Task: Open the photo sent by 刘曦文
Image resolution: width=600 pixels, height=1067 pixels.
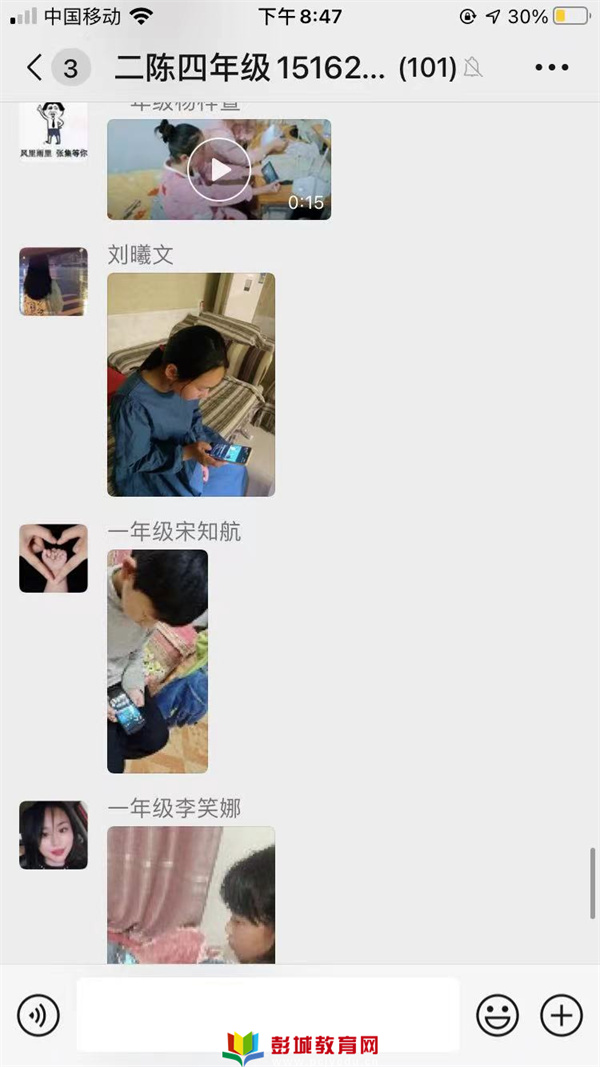Action: point(191,385)
